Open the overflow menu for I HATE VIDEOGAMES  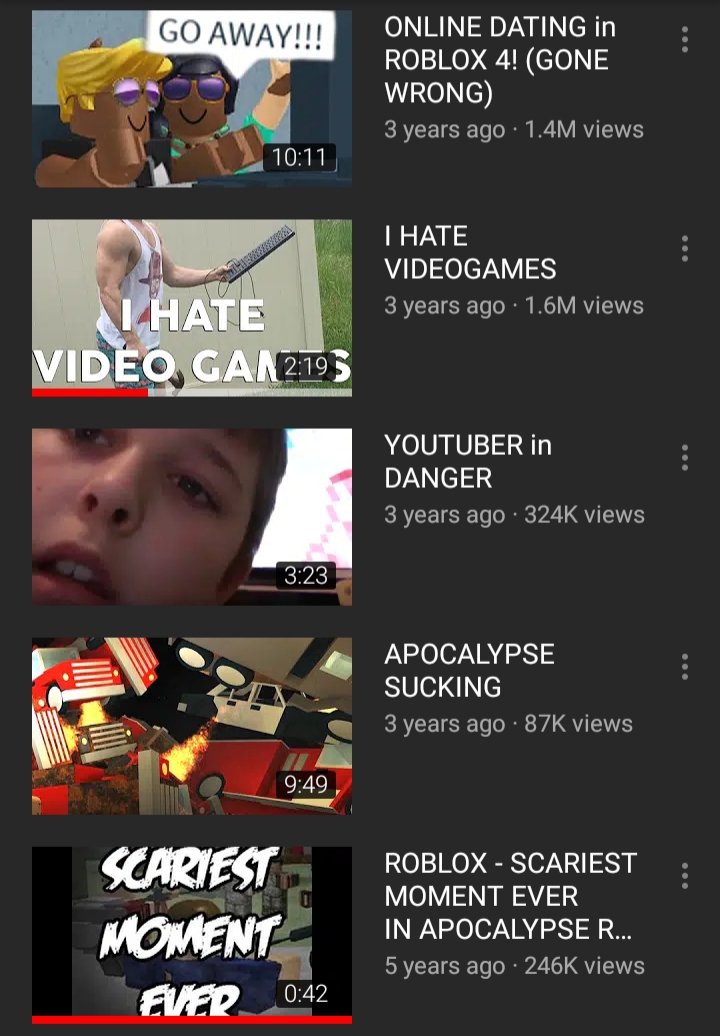[x=685, y=249]
